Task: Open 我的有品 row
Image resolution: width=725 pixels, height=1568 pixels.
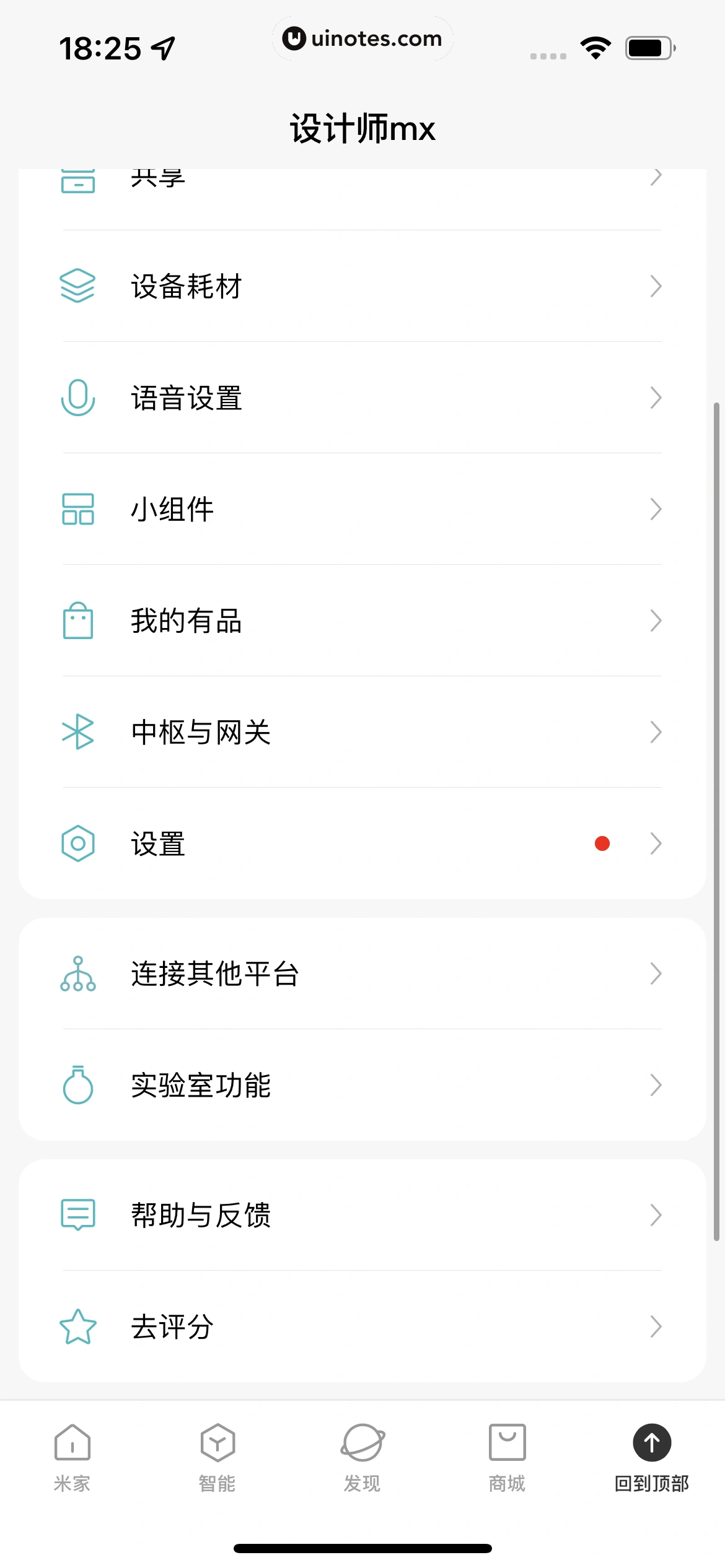Action: click(362, 621)
